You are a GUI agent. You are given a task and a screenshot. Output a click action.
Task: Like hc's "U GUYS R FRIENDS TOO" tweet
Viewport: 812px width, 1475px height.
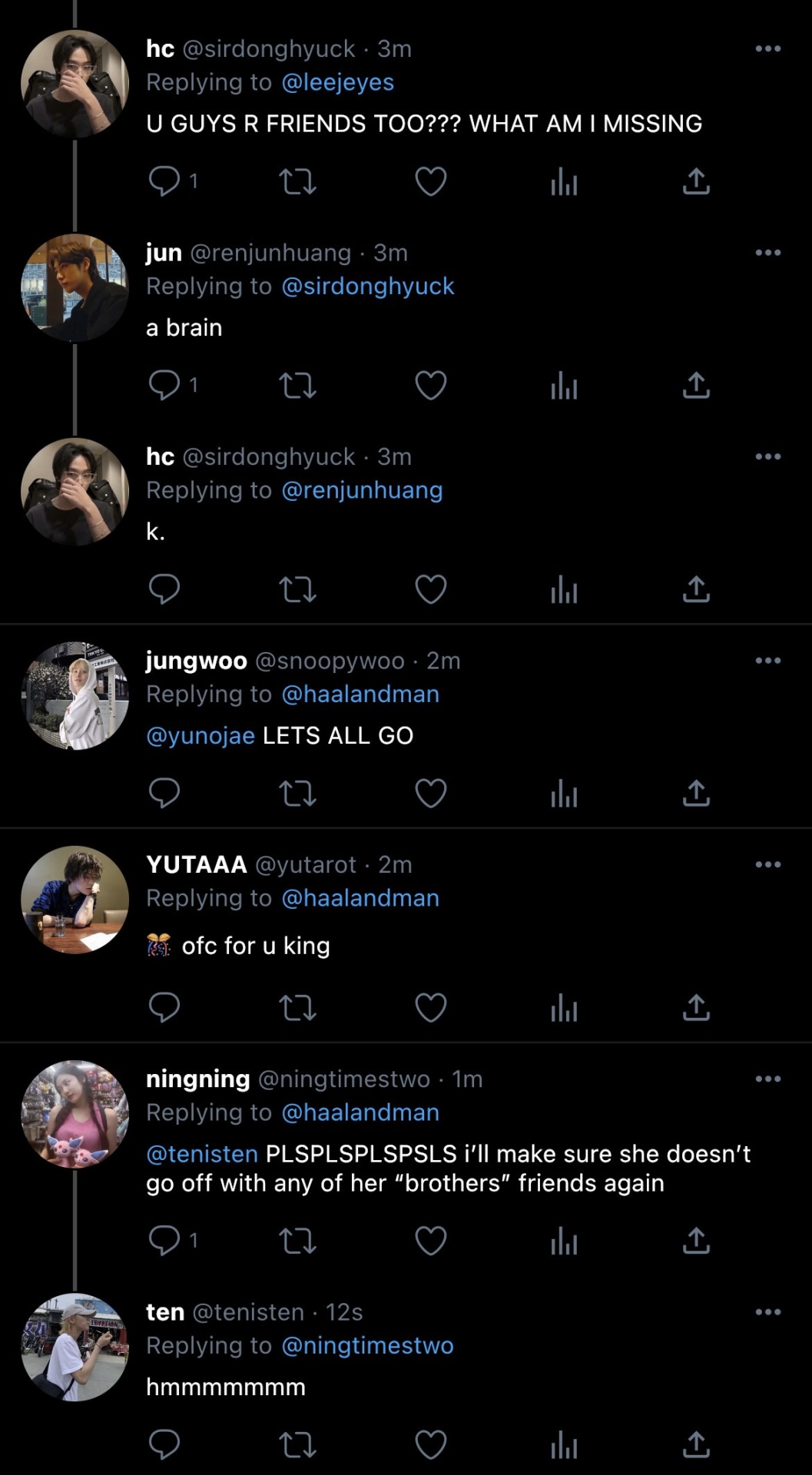(430, 181)
